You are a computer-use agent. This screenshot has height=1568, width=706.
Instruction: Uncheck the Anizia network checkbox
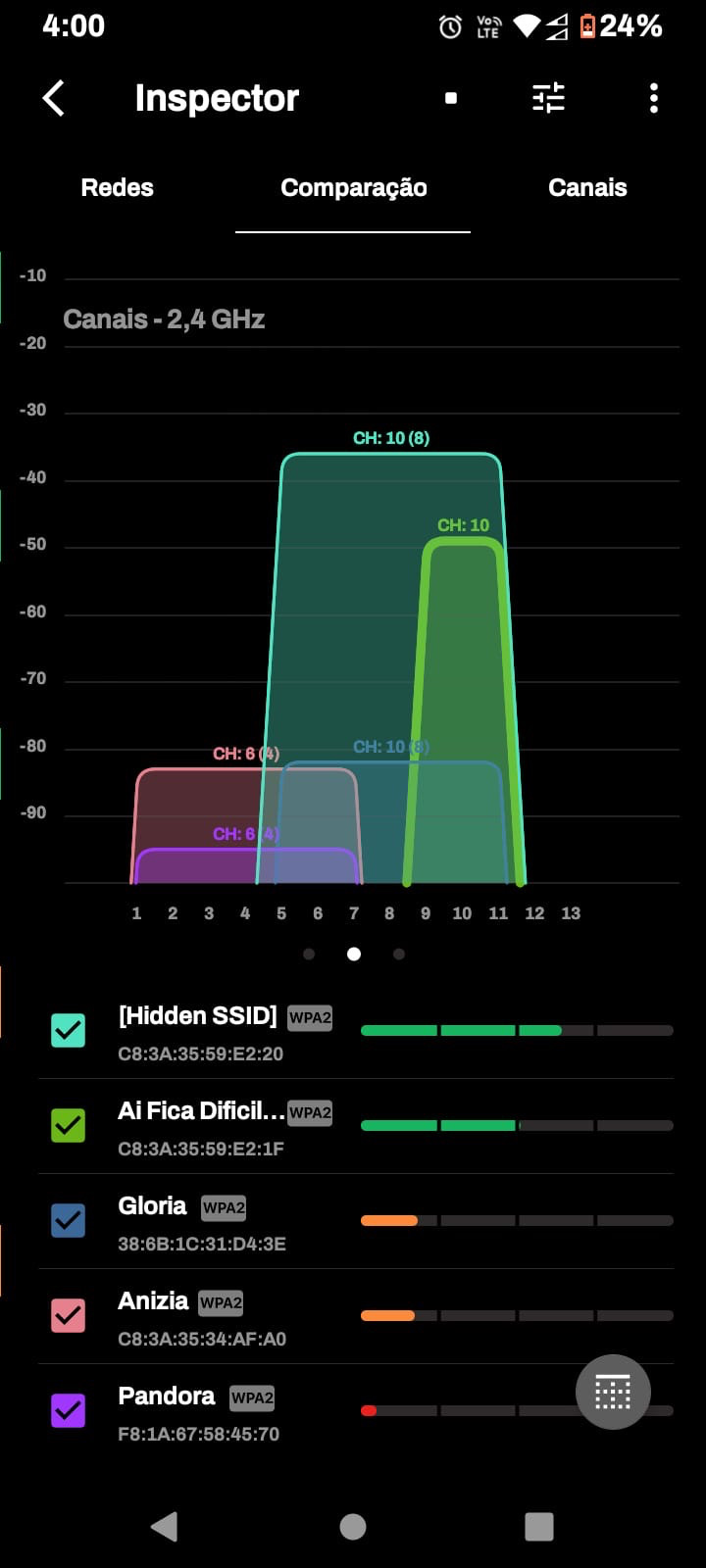pyautogui.click(x=69, y=1315)
